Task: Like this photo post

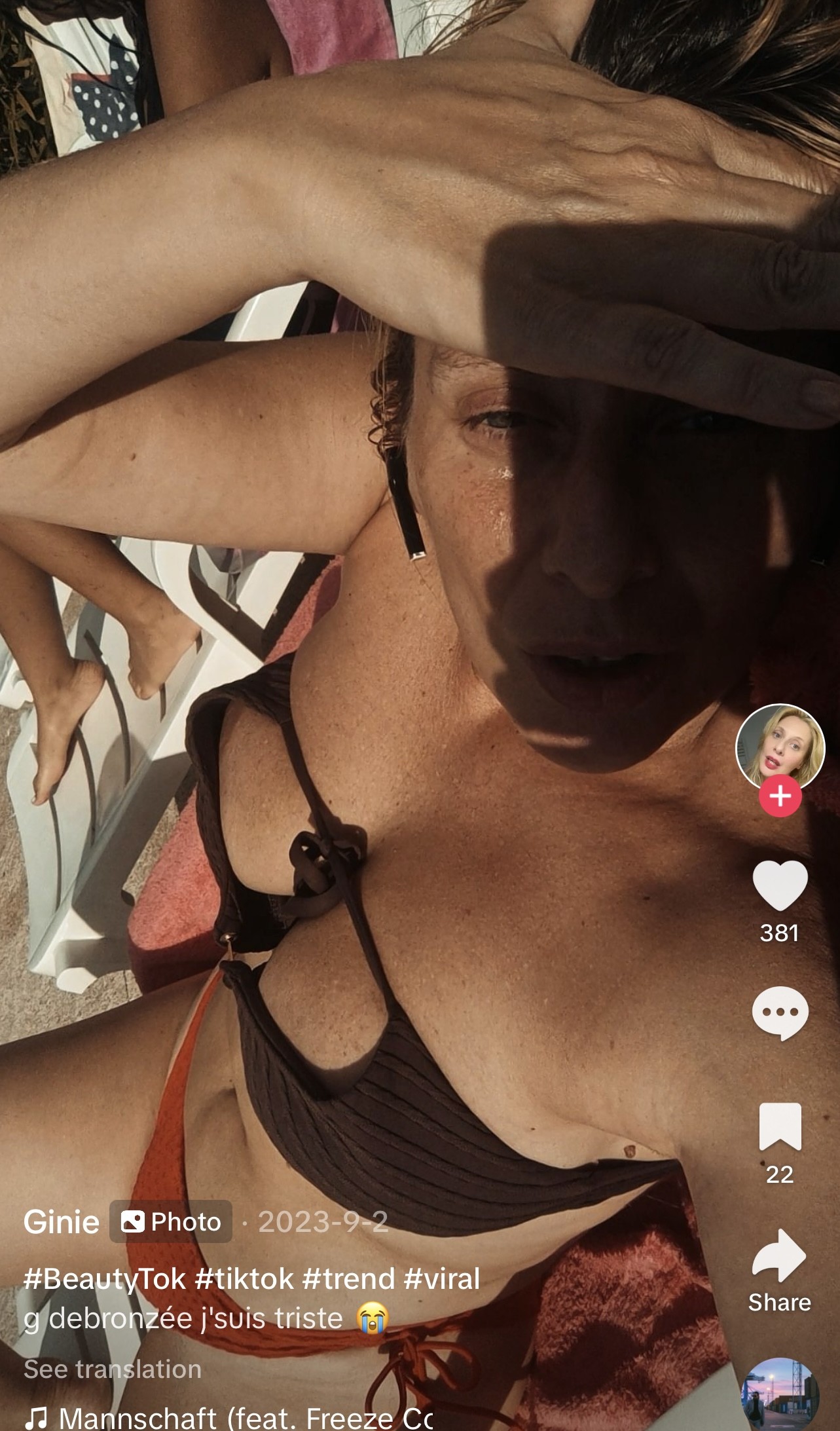Action: click(x=780, y=885)
